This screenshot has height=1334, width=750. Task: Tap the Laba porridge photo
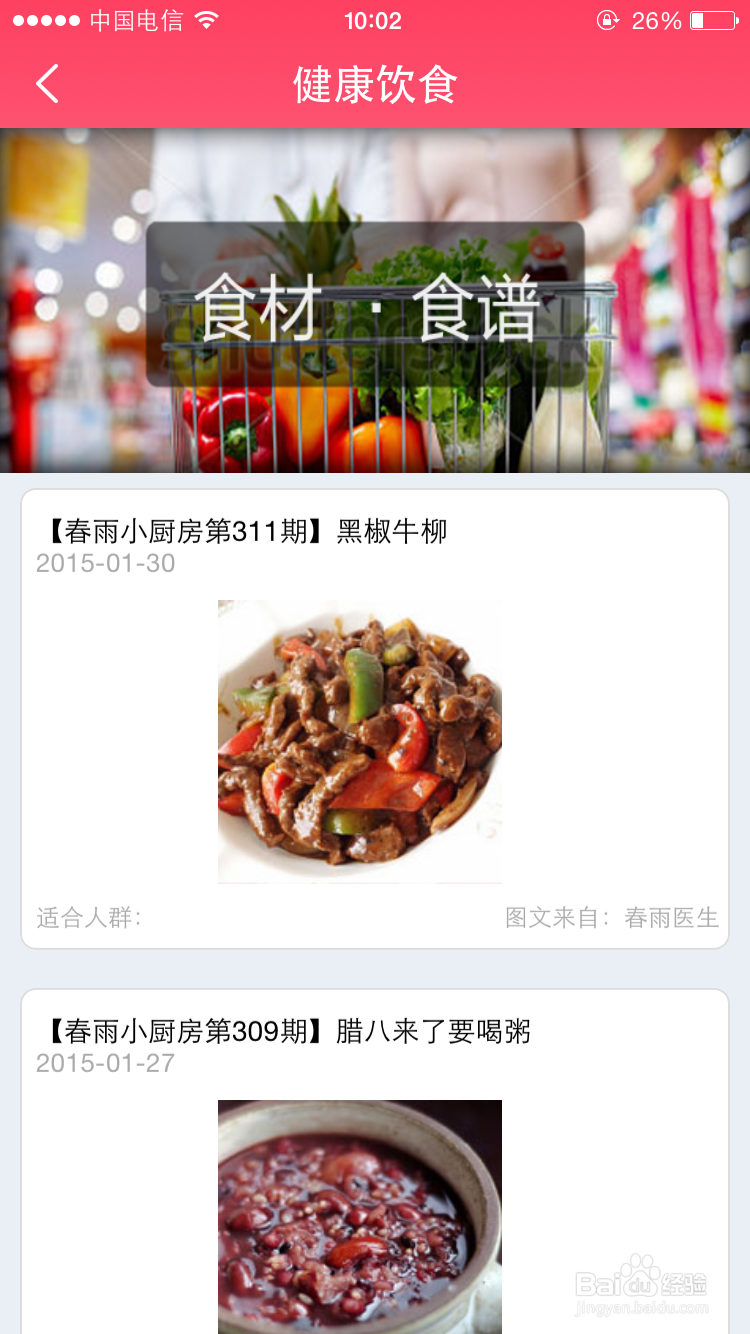[x=359, y=1215]
